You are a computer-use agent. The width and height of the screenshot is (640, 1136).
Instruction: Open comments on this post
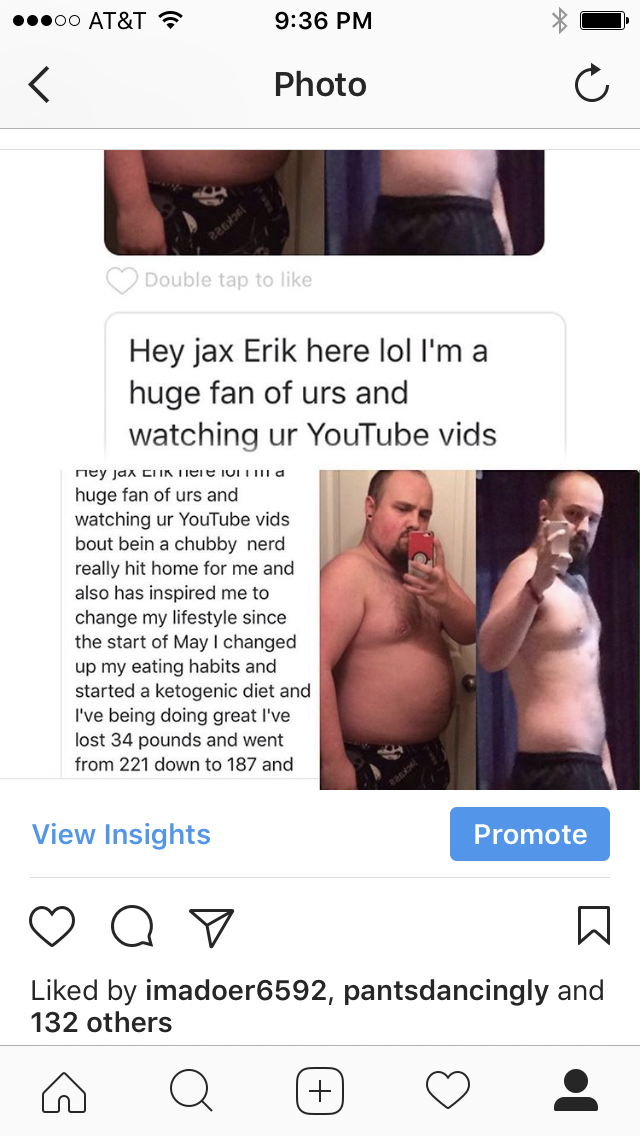(132, 926)
